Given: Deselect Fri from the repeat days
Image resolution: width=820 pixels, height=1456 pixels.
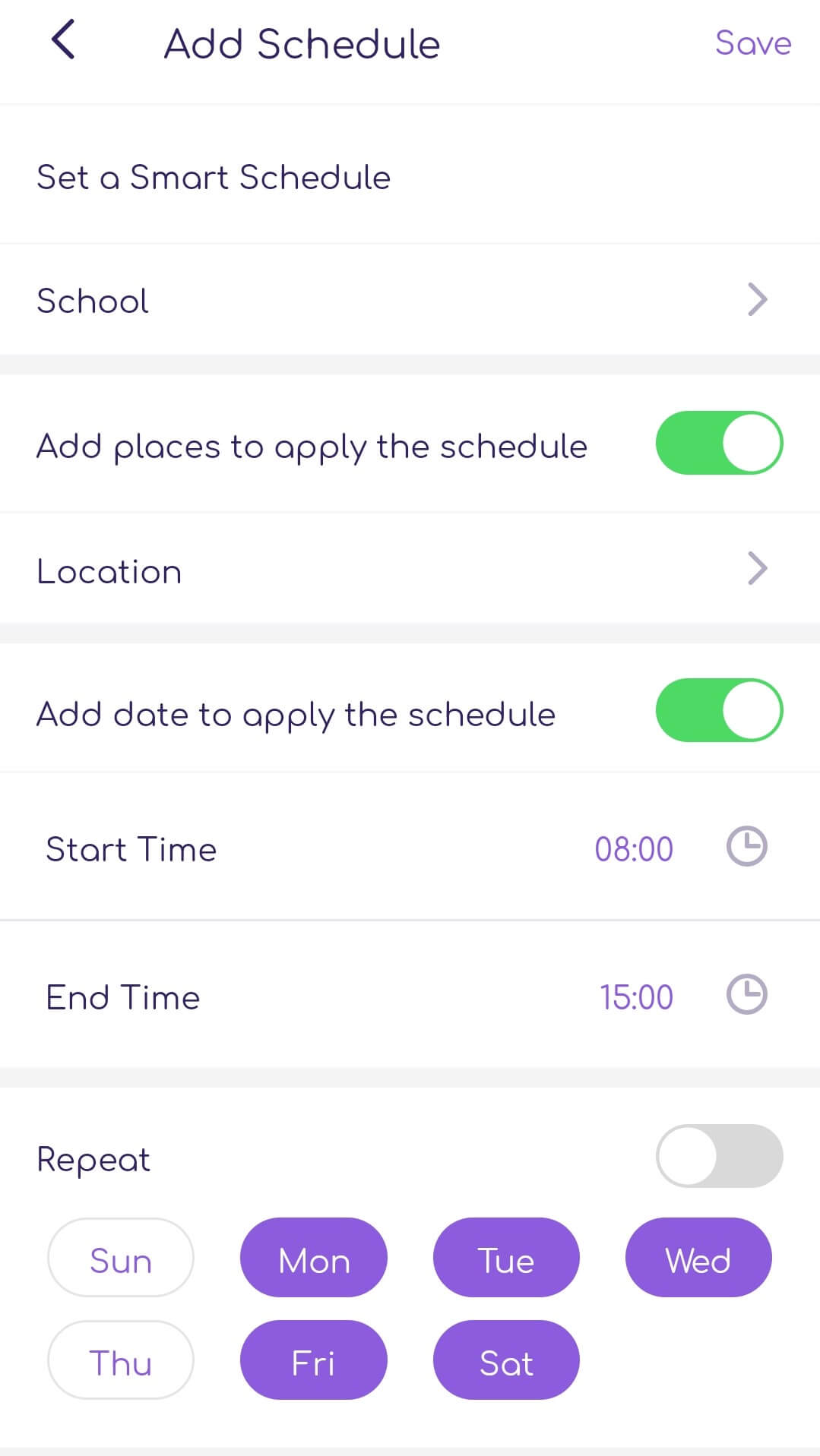Looking at the screenshot, I should (x=313, y=1361).
